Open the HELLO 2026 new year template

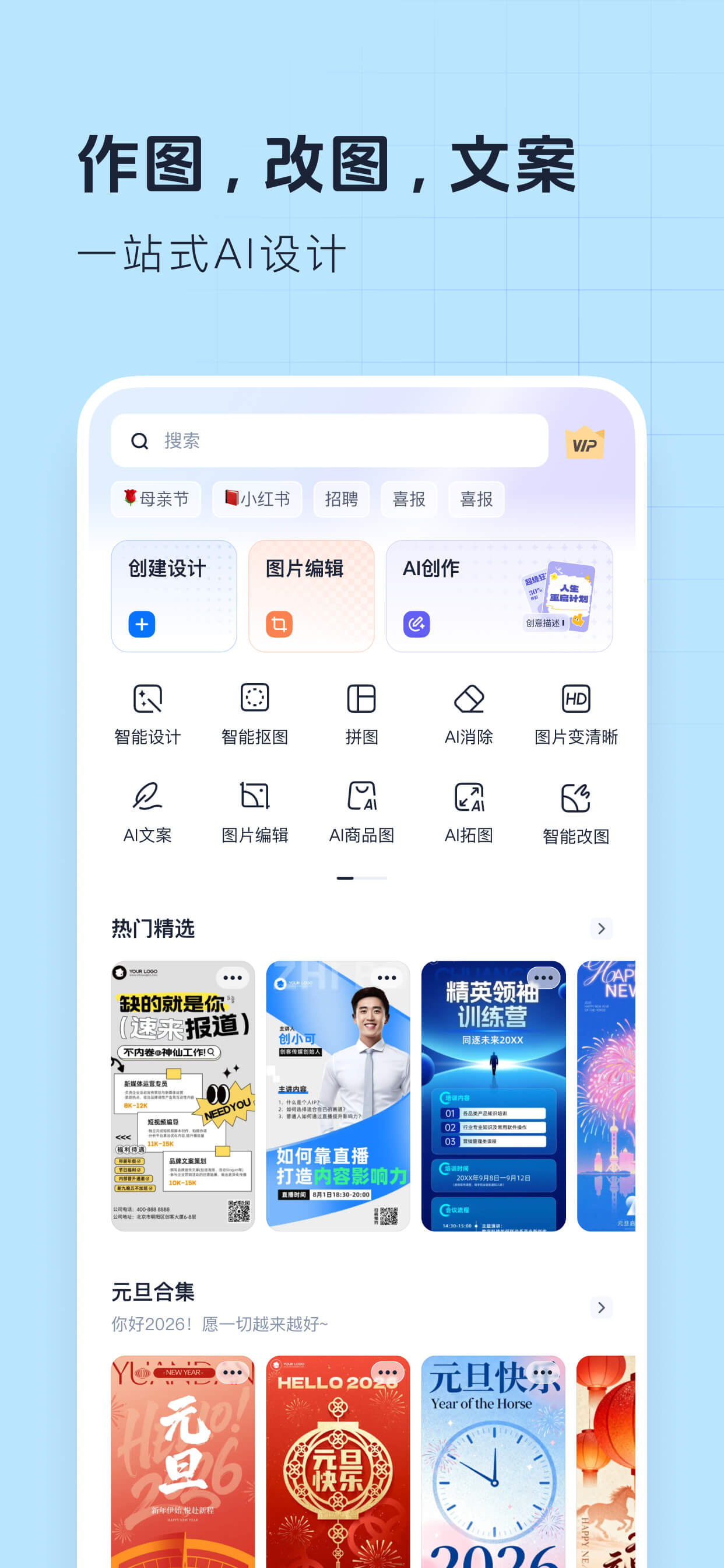click(x=338, y=1461)
